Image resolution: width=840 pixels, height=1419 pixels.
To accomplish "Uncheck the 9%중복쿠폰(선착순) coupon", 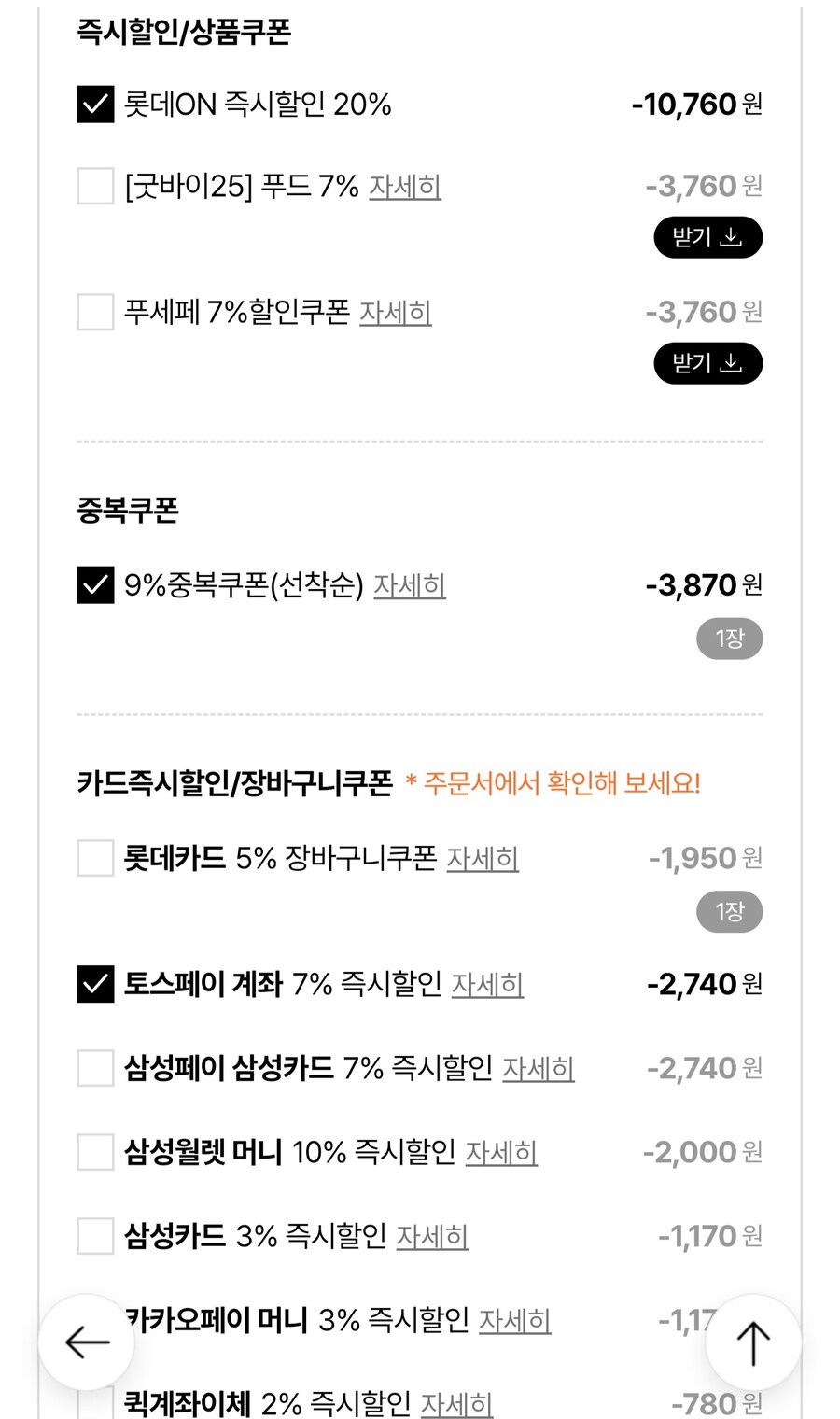I will [94, 584].
